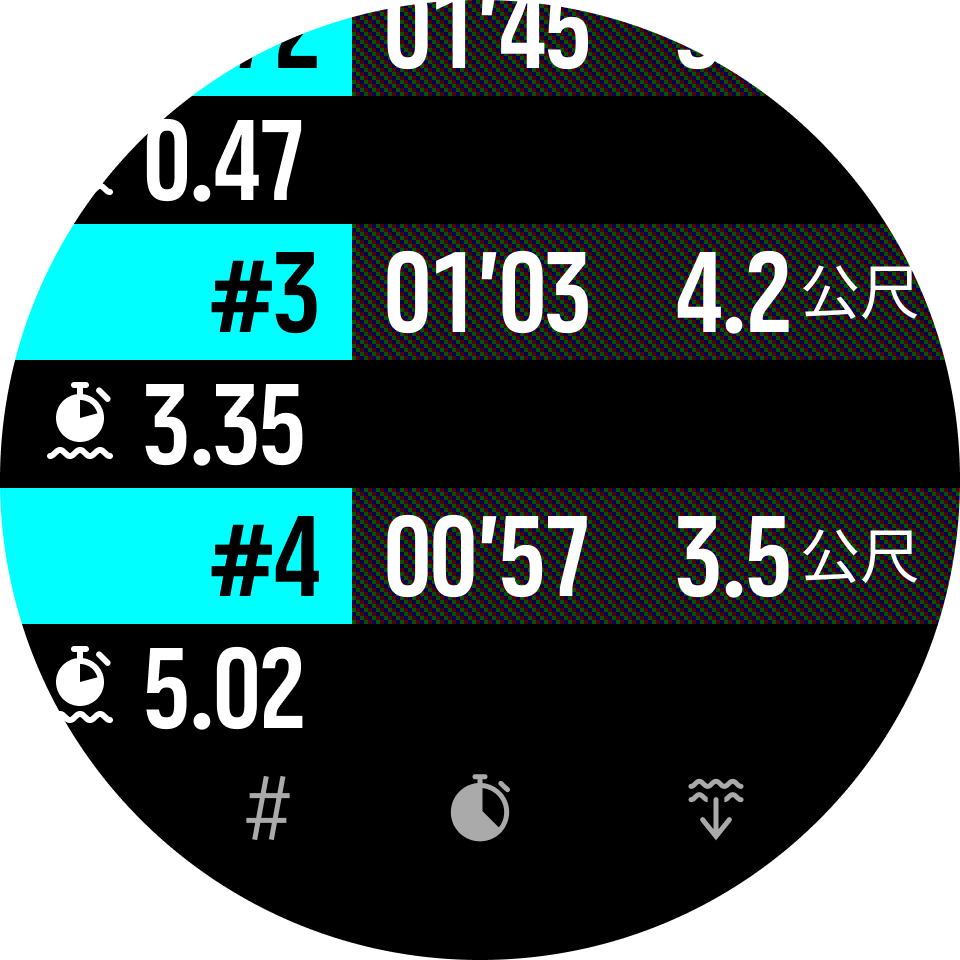
Task: Open dive #4 lasting 00'57
Action: tap(480, 557)
